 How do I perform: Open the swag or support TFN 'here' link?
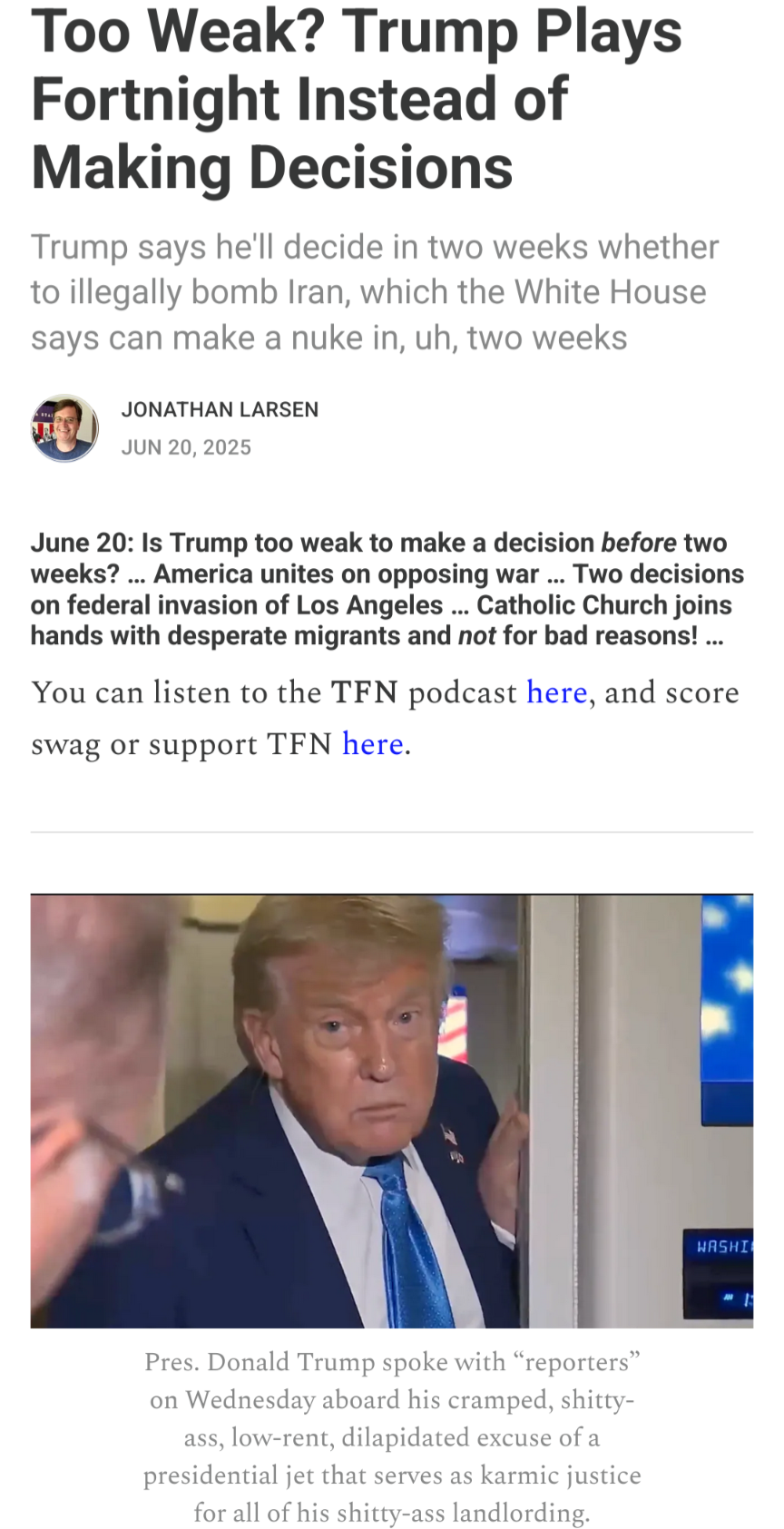(372, 744)
